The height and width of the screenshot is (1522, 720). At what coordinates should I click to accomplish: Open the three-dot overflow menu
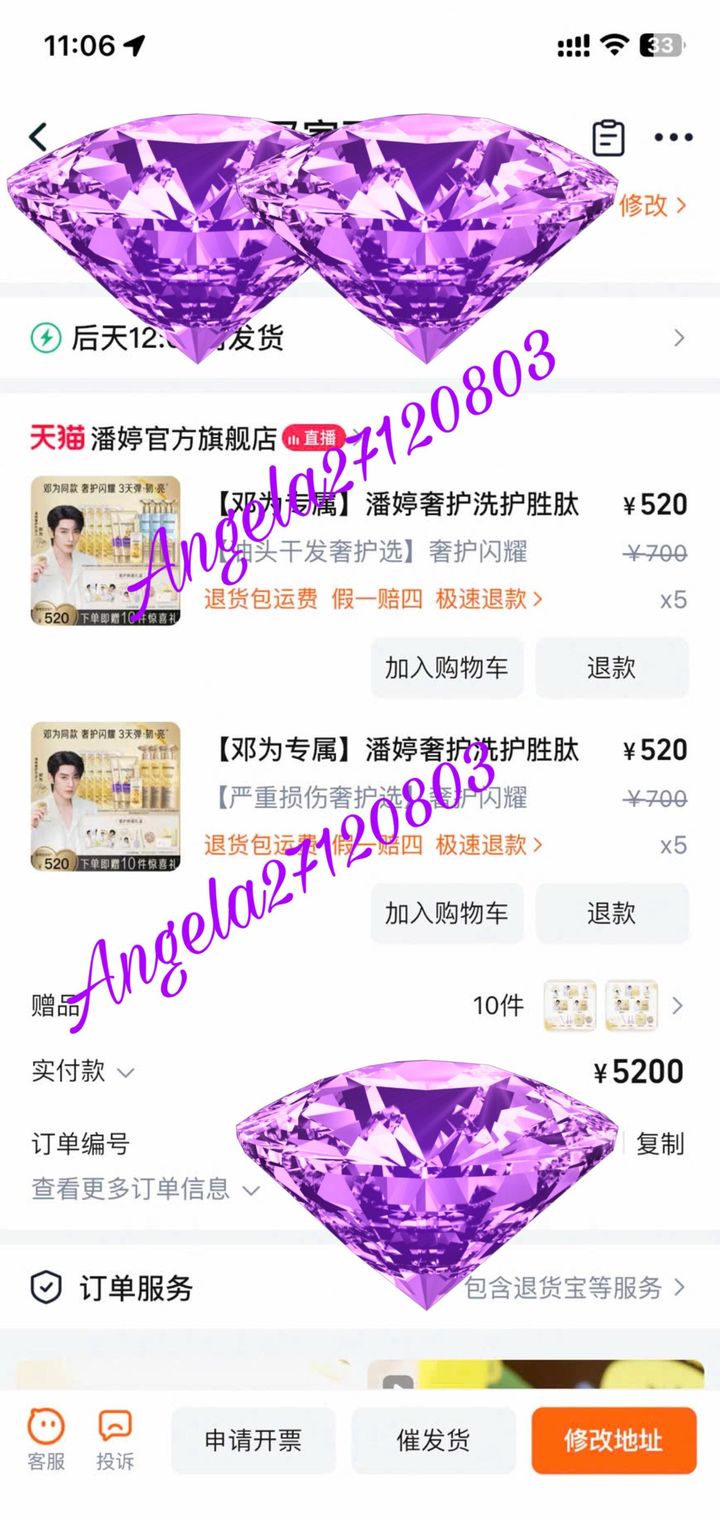673,138
